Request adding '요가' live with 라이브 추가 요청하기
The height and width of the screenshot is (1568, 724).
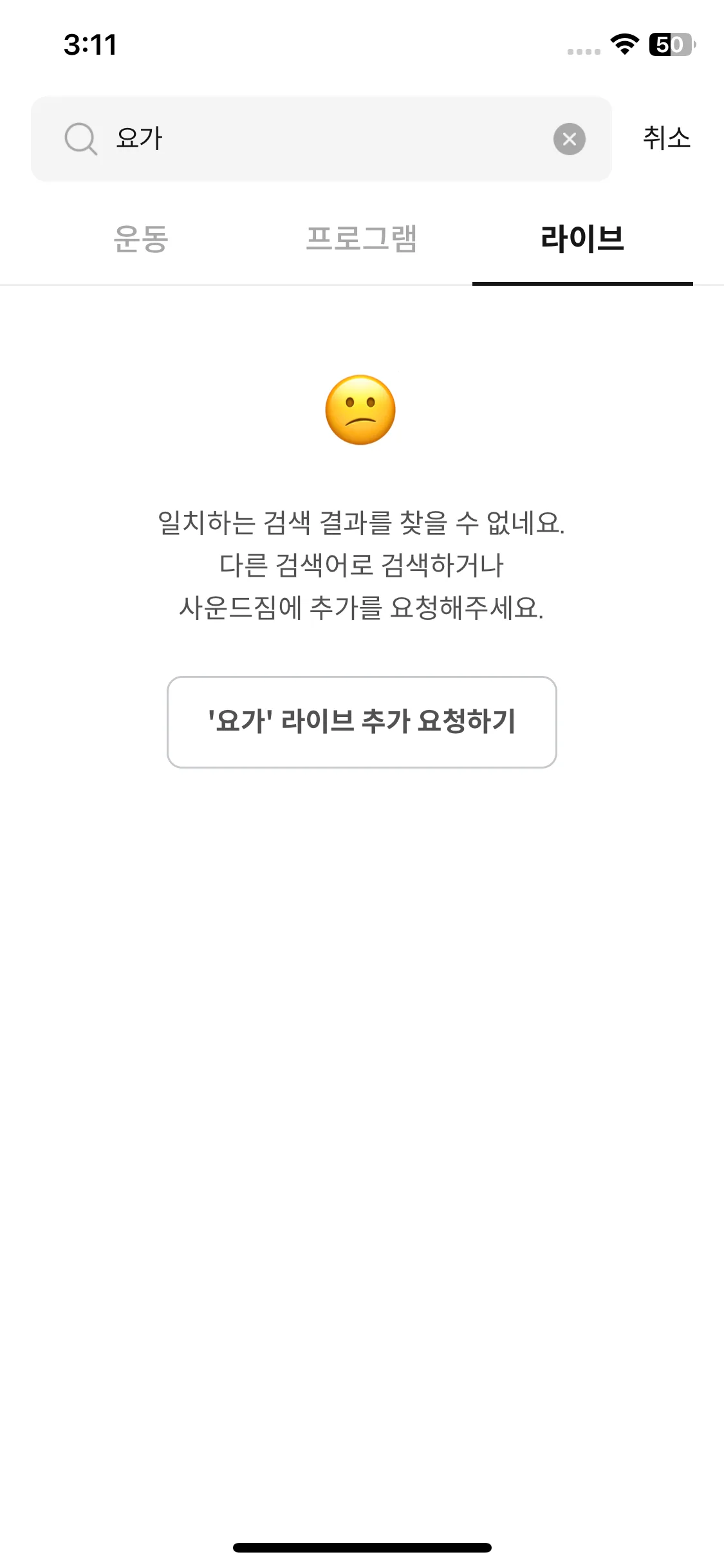362,722
